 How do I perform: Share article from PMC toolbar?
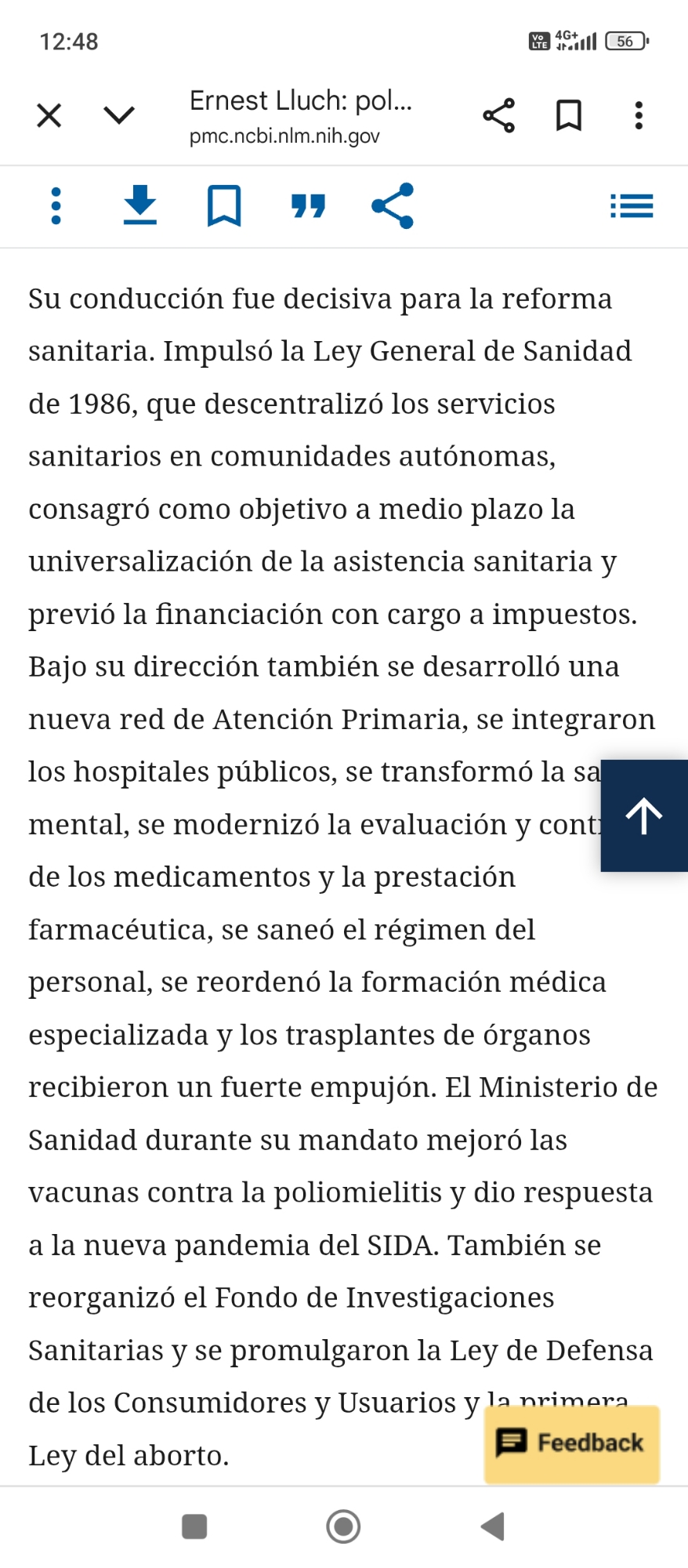392,206
